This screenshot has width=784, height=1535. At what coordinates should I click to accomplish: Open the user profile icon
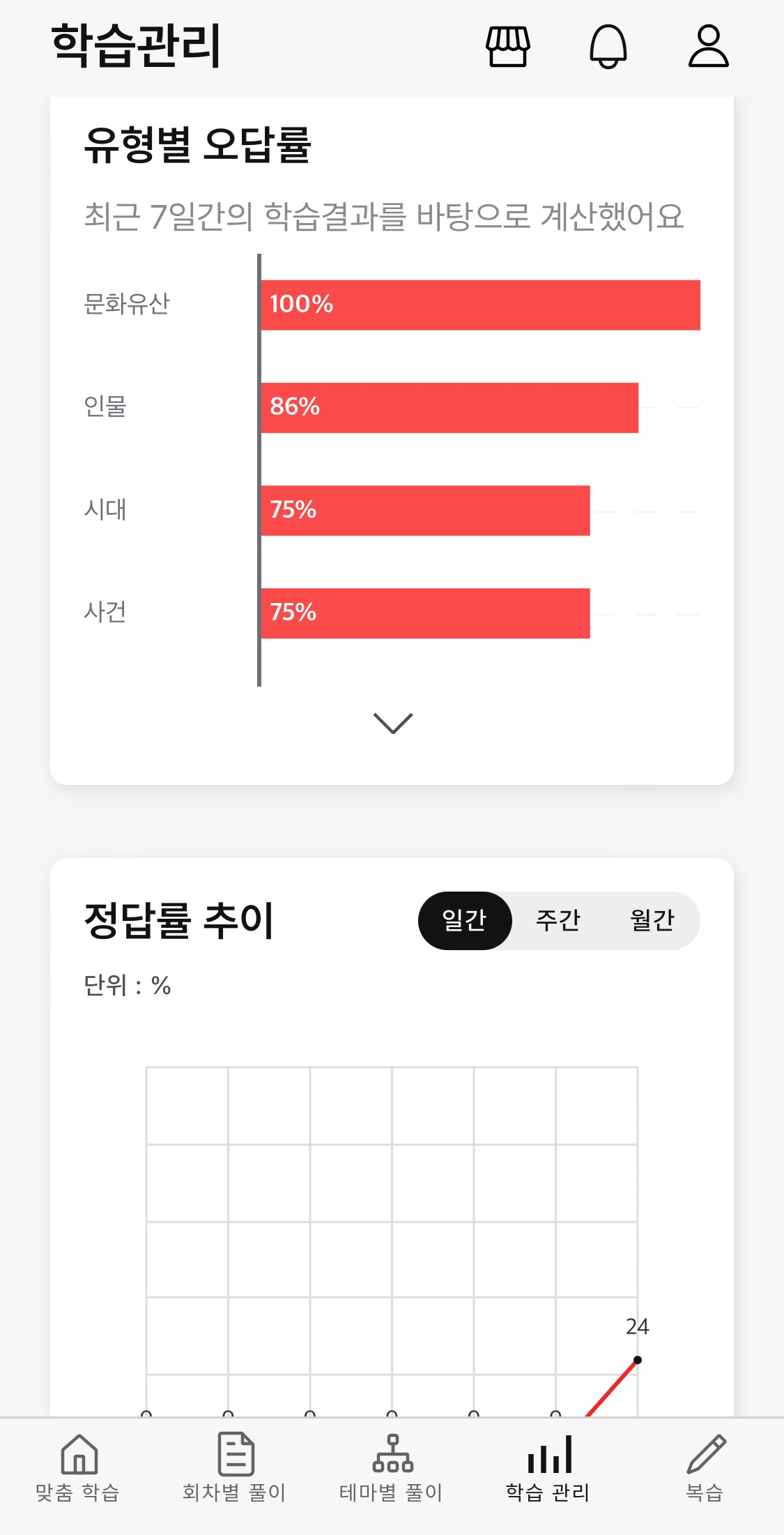(709, 46)
